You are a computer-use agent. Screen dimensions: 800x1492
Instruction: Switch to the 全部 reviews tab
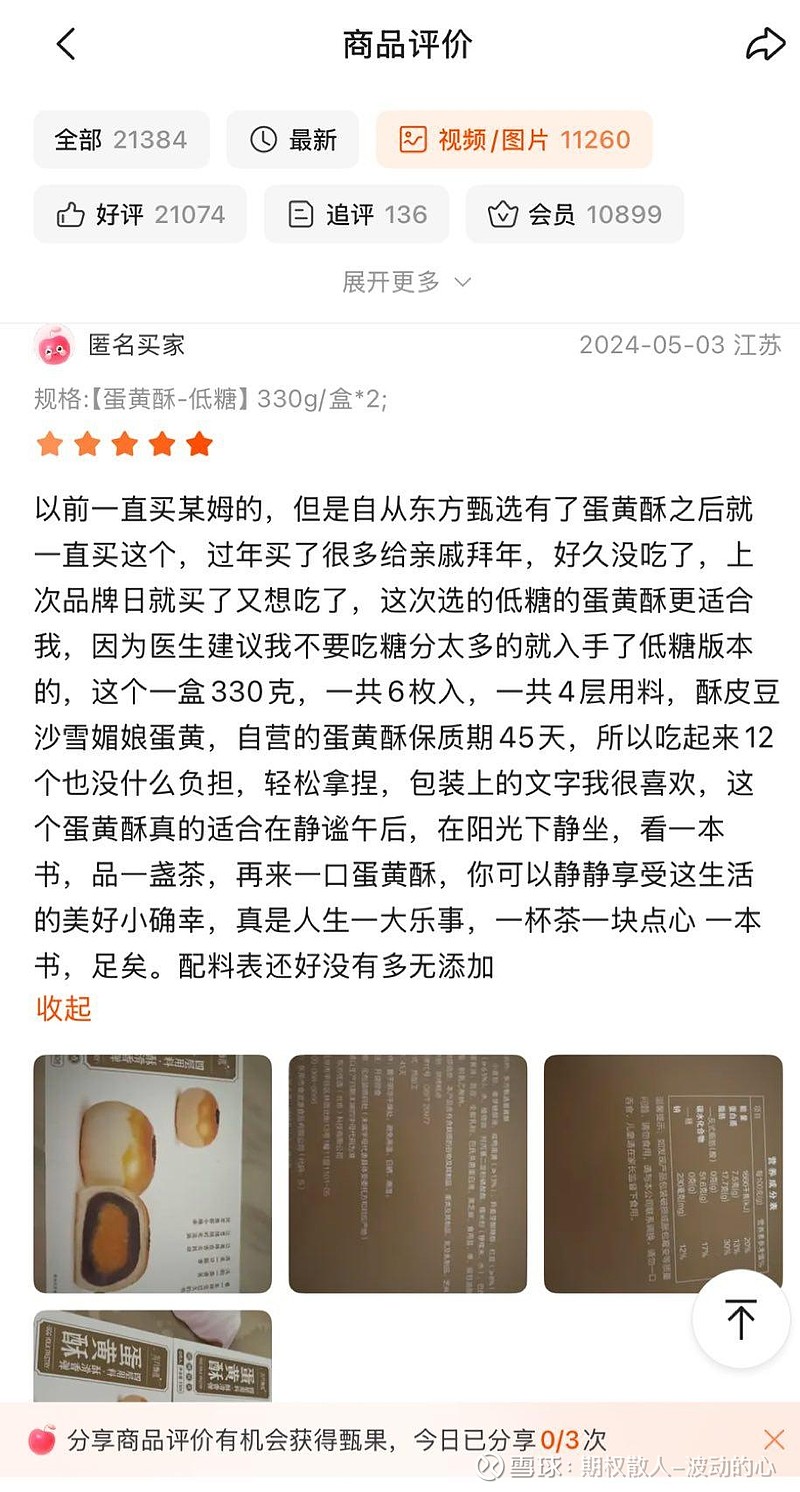122,140
